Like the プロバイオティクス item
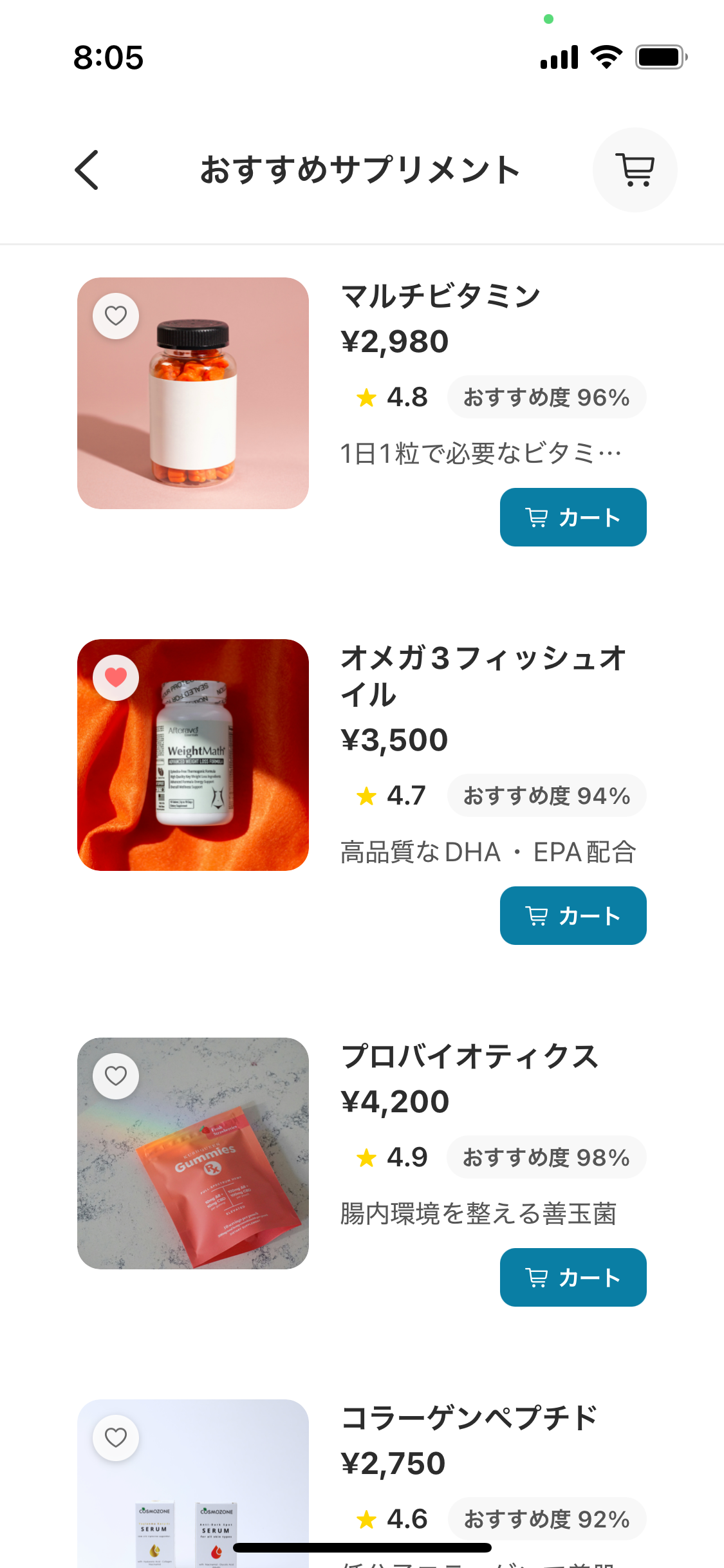Image resolution: width=724 pixels, height=1568 pixels. point(116,1076)
